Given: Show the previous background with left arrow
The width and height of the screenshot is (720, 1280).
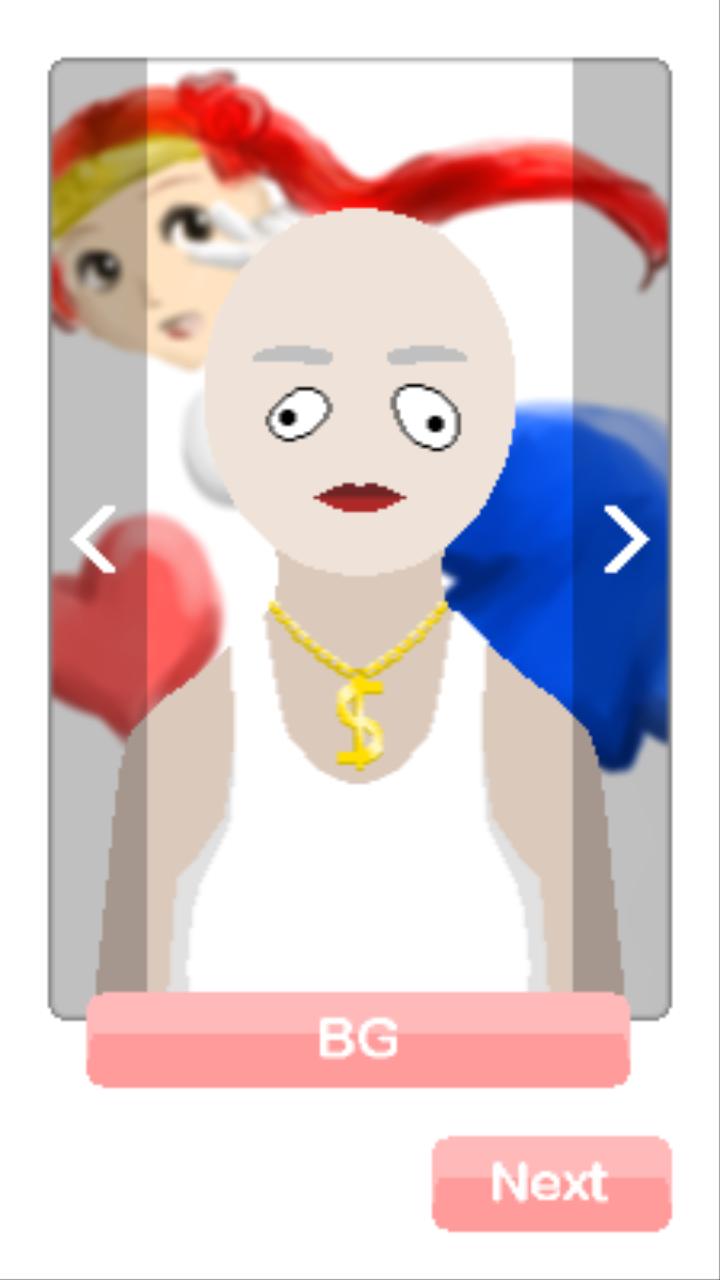Looking at the screenshot, I should [95, 540].
